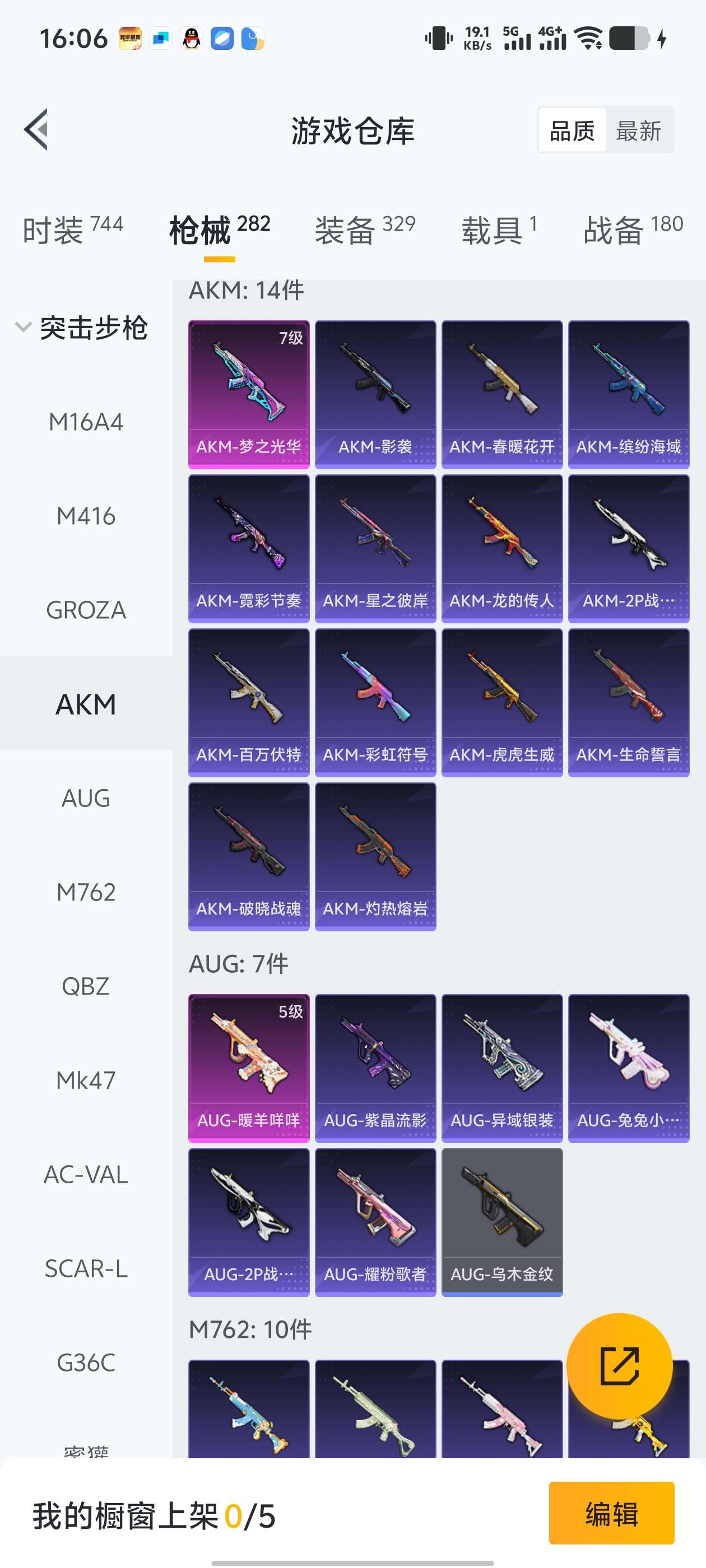Choose SCAR-L in the sidebar

pyautogui.click(x=86, y=1268)
